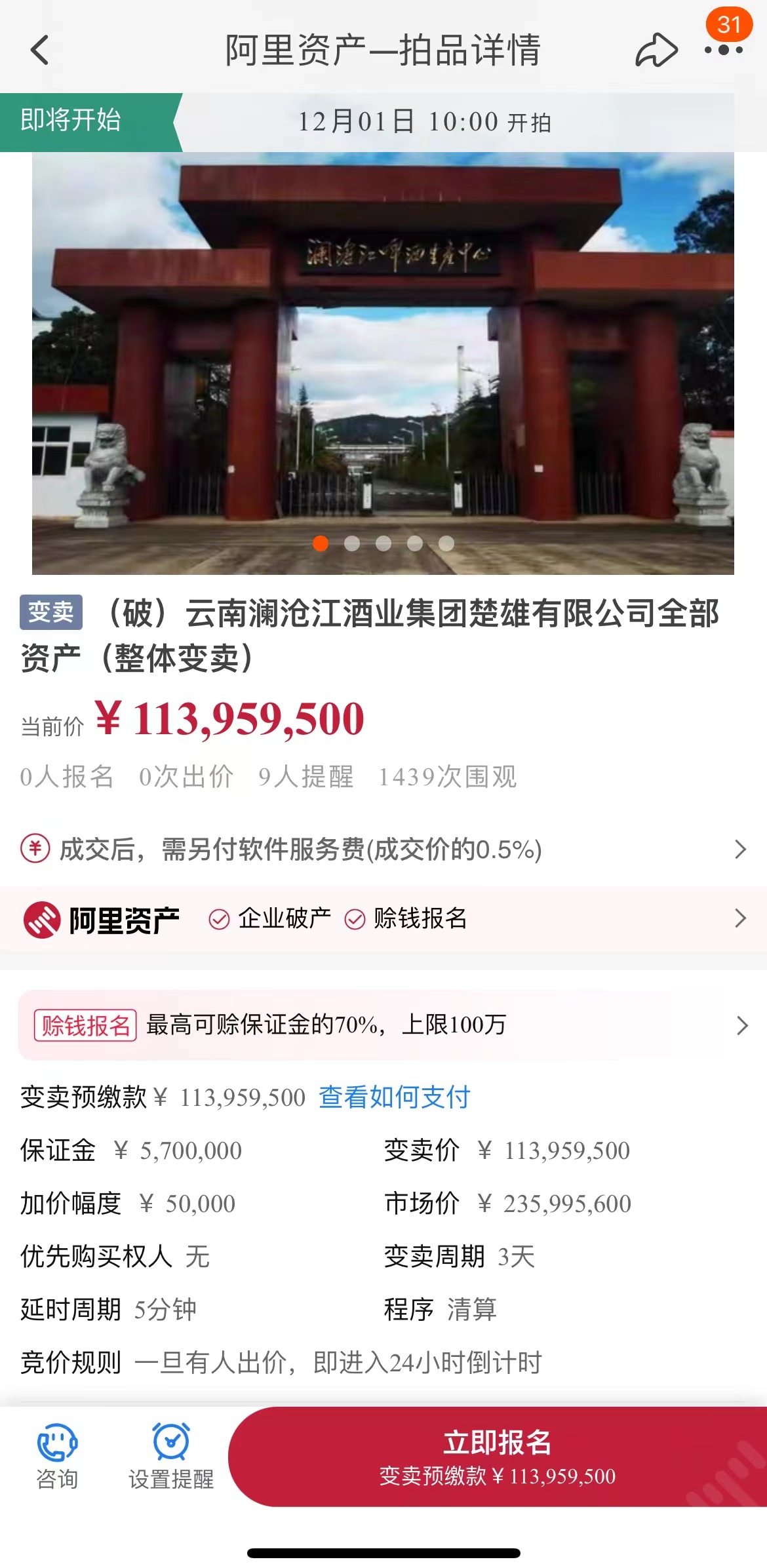Screen dimensions: 767x1568
Task: Open the factory gate photo
Action: click(383, 363)
